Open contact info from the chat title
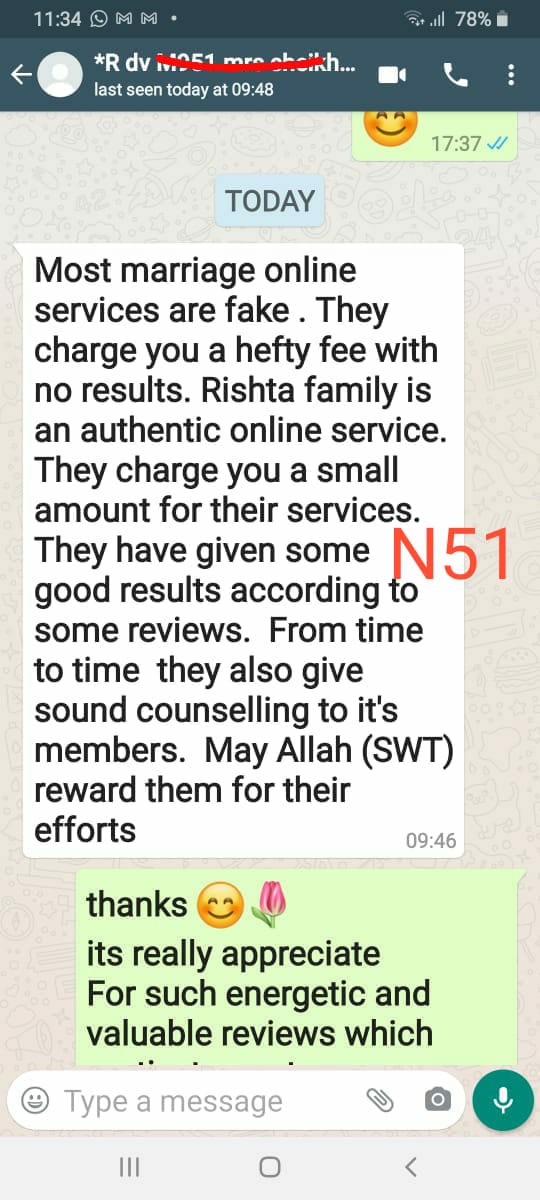 pos(224,75)
